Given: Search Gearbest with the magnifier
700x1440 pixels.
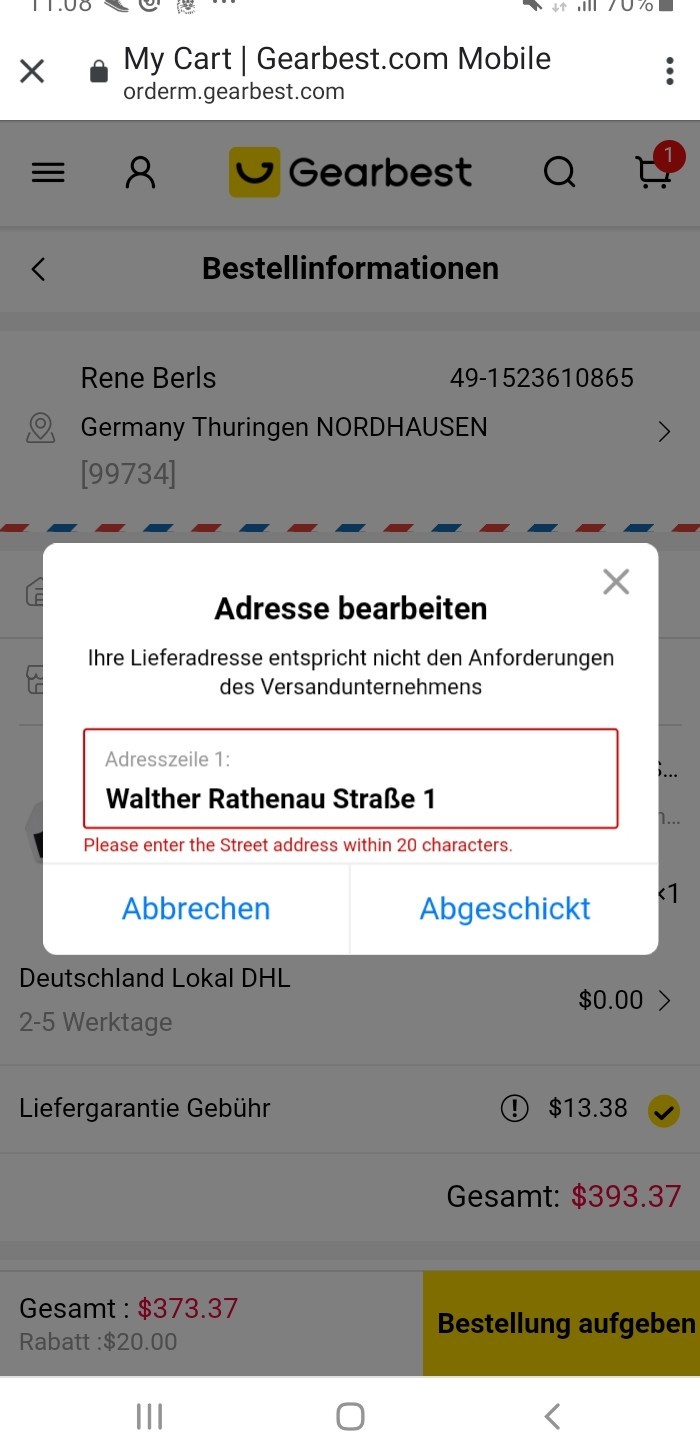Looking at the screenshot, I should click(560, 173).
